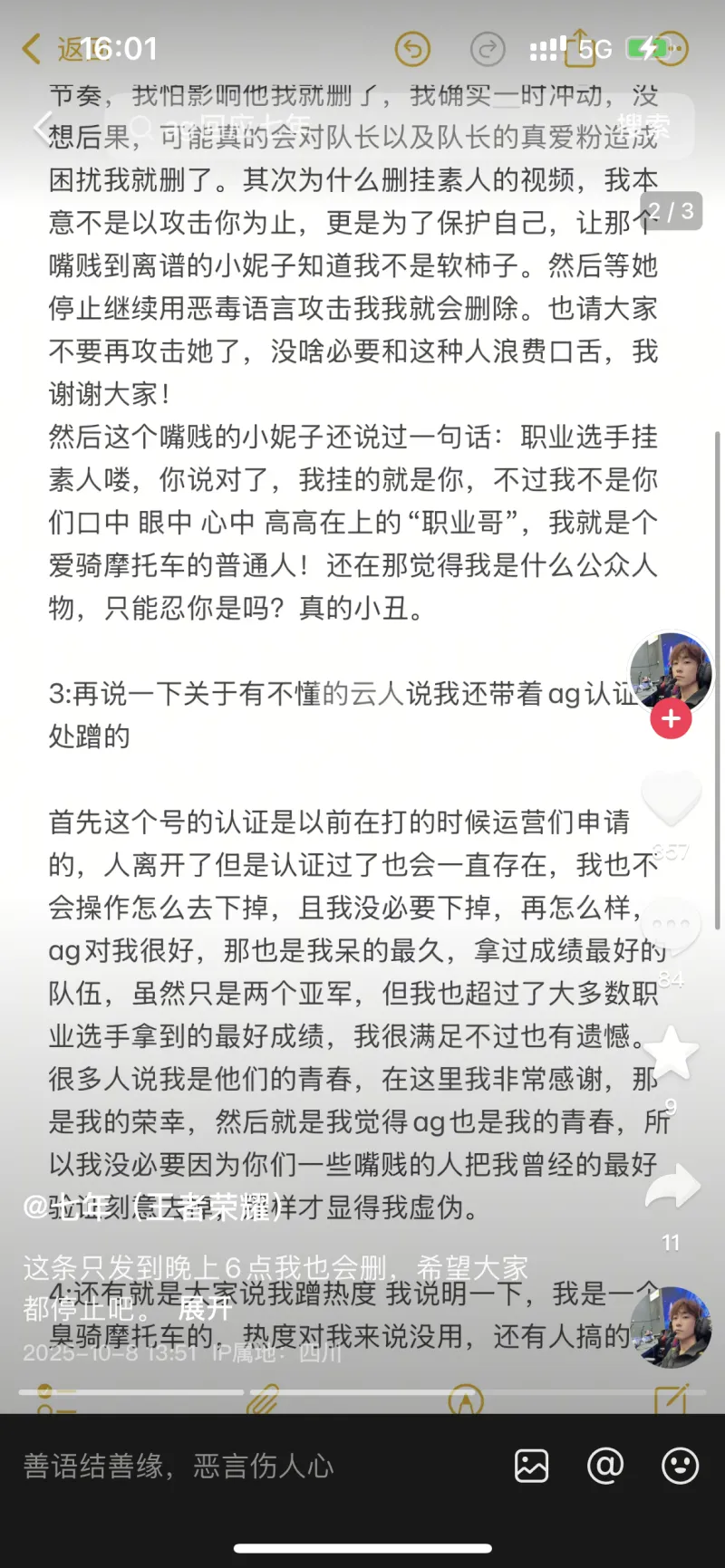This screenshot has height=1568, width=725.
Task: Go back using the top-left arrow
Action: (x=41, y=125)
